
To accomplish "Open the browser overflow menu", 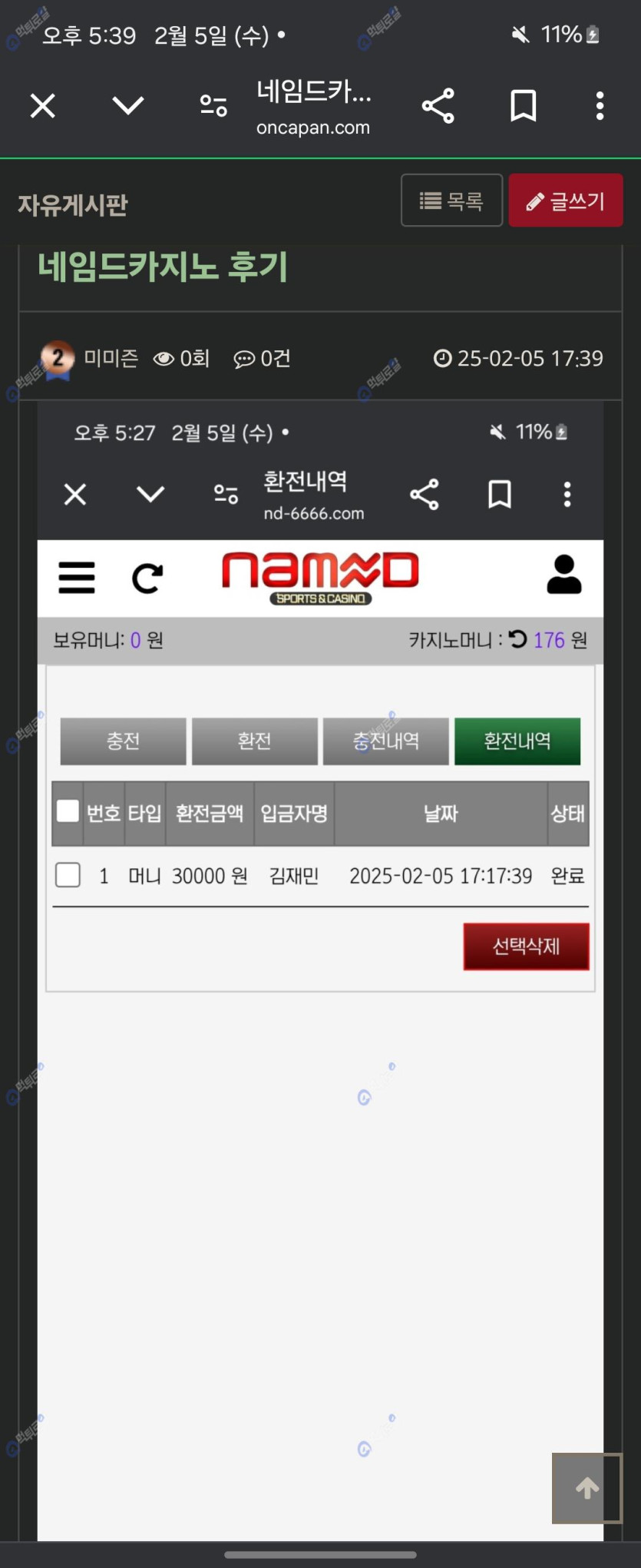I will tap(600, 106).
